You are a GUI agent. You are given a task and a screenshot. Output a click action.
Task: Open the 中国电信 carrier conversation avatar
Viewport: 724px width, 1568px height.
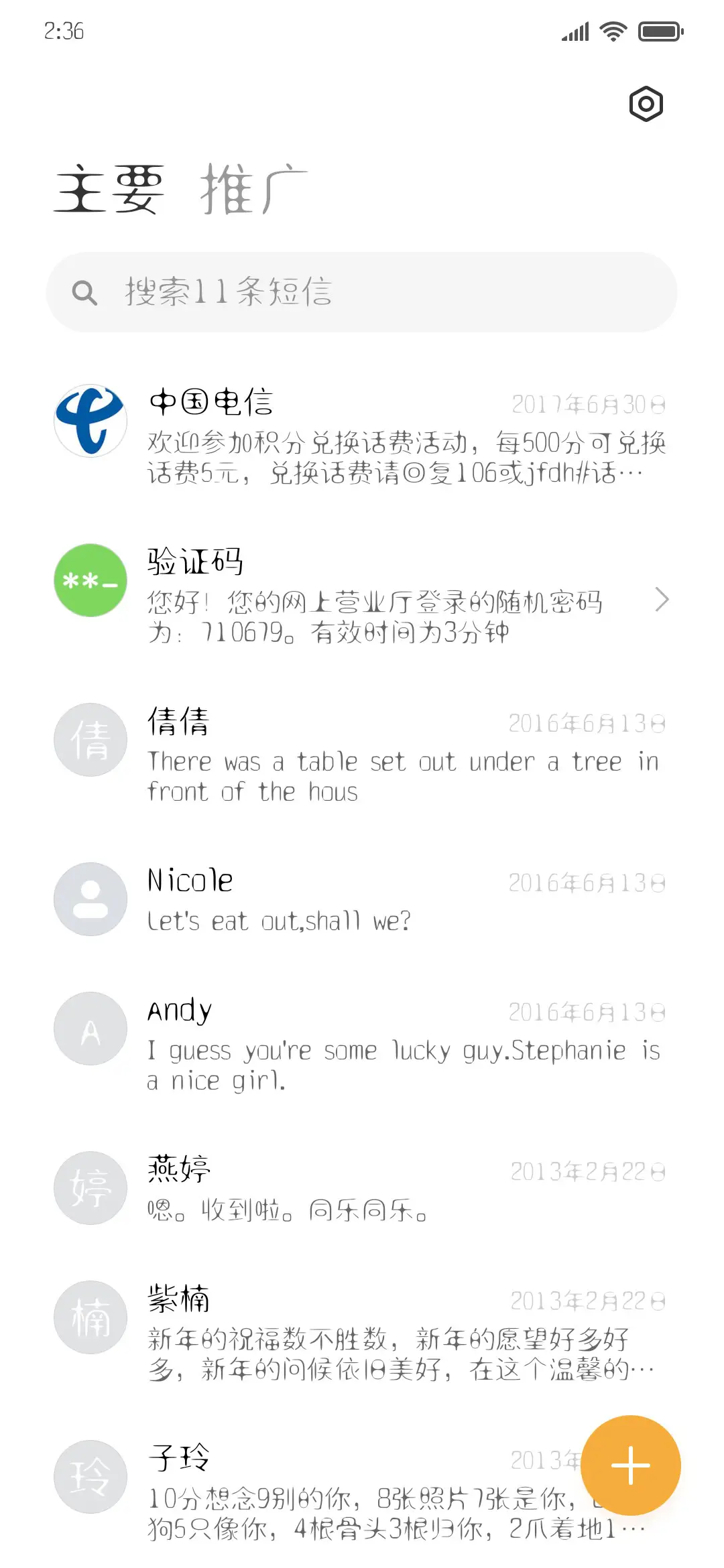pyautogui.click(x=90, y=421)
